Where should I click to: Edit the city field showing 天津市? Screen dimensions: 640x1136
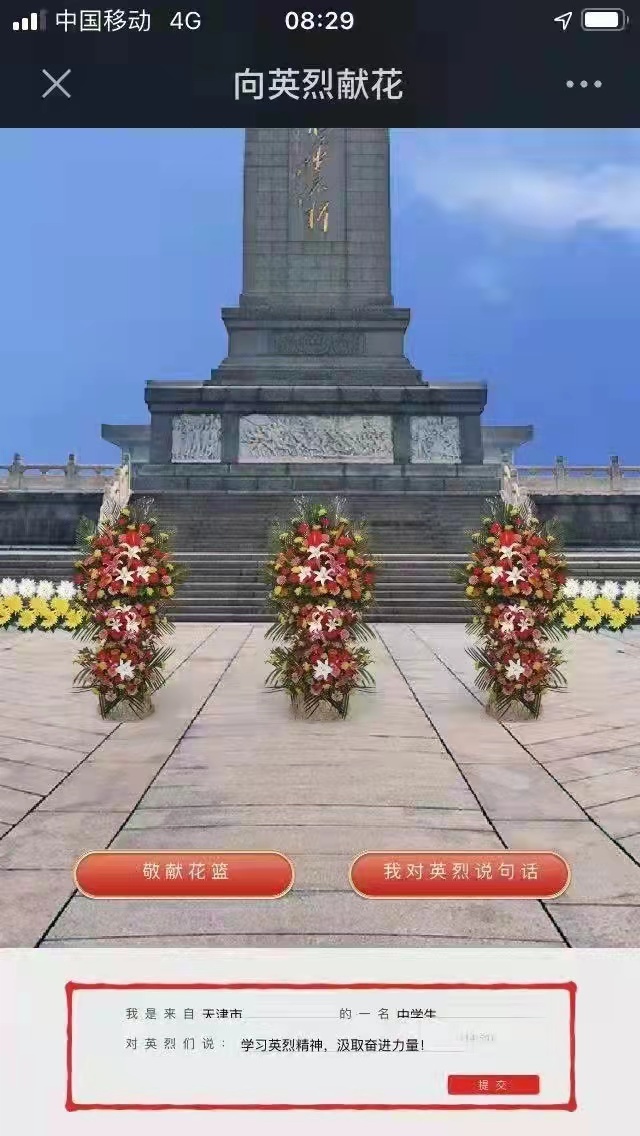pos(265,1014)
